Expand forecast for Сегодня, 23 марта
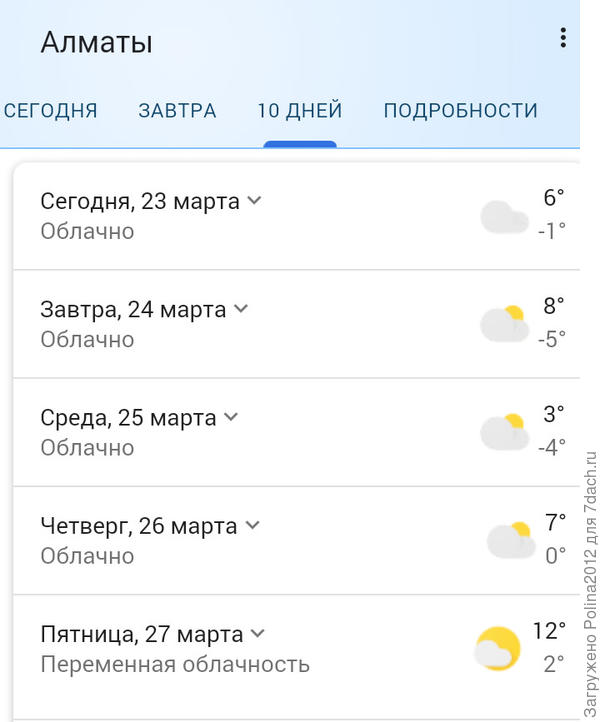Viewport: 600px width, 722px height. 254,201
